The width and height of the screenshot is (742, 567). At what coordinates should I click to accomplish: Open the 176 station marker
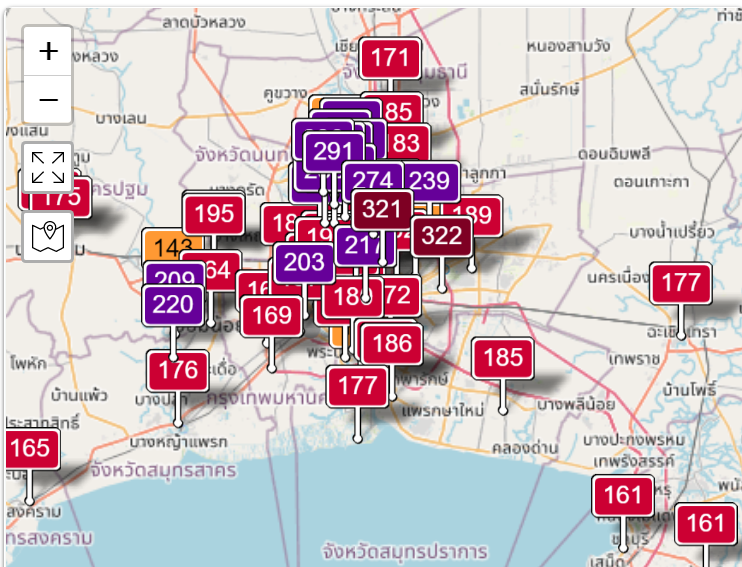178,370
